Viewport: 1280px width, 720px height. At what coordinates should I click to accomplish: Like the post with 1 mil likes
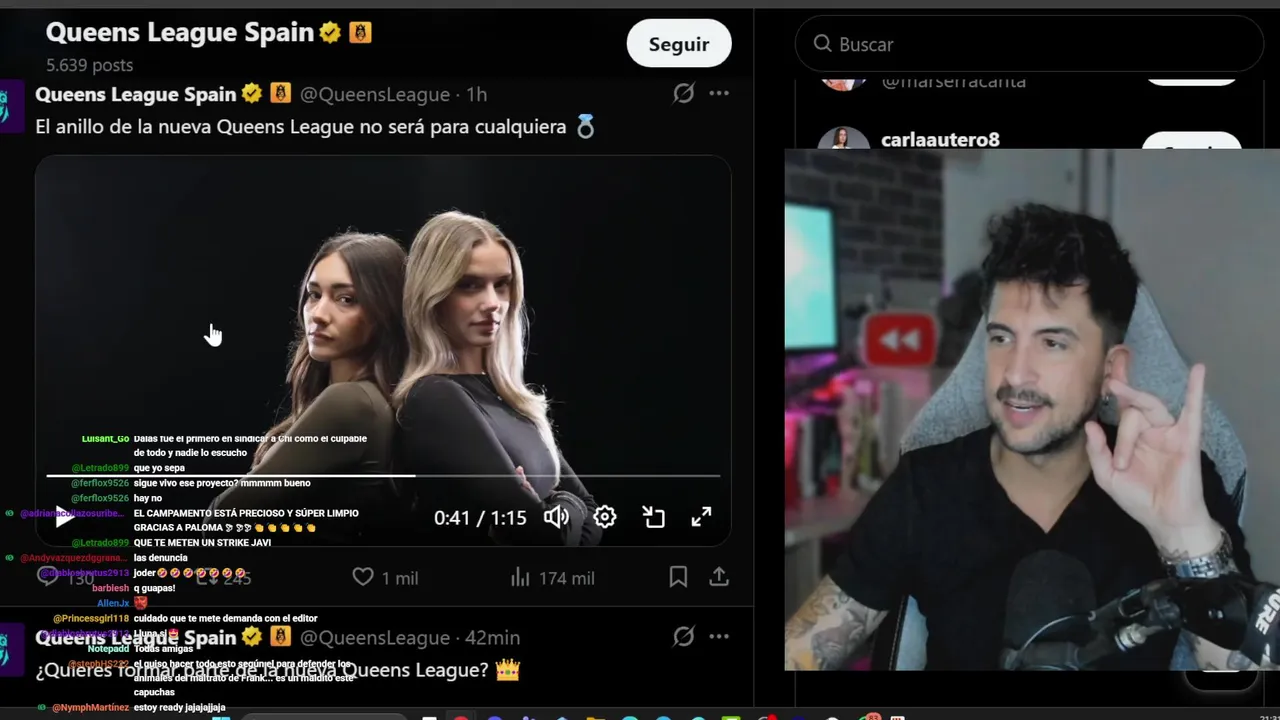click(363, 577)
